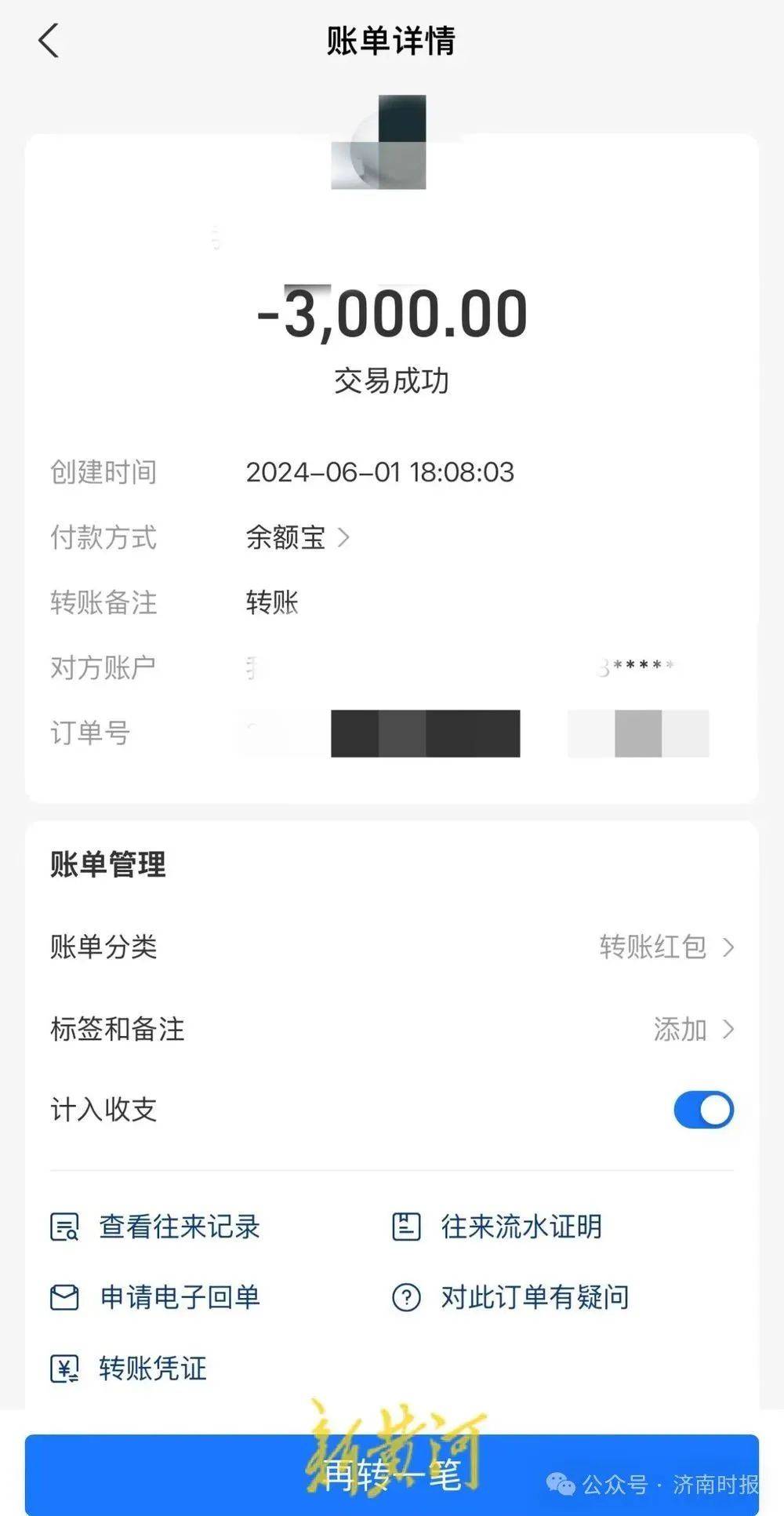Click the 转账凭证 voucher icon
The image size is (784, 1516).
click(64, 1369)
